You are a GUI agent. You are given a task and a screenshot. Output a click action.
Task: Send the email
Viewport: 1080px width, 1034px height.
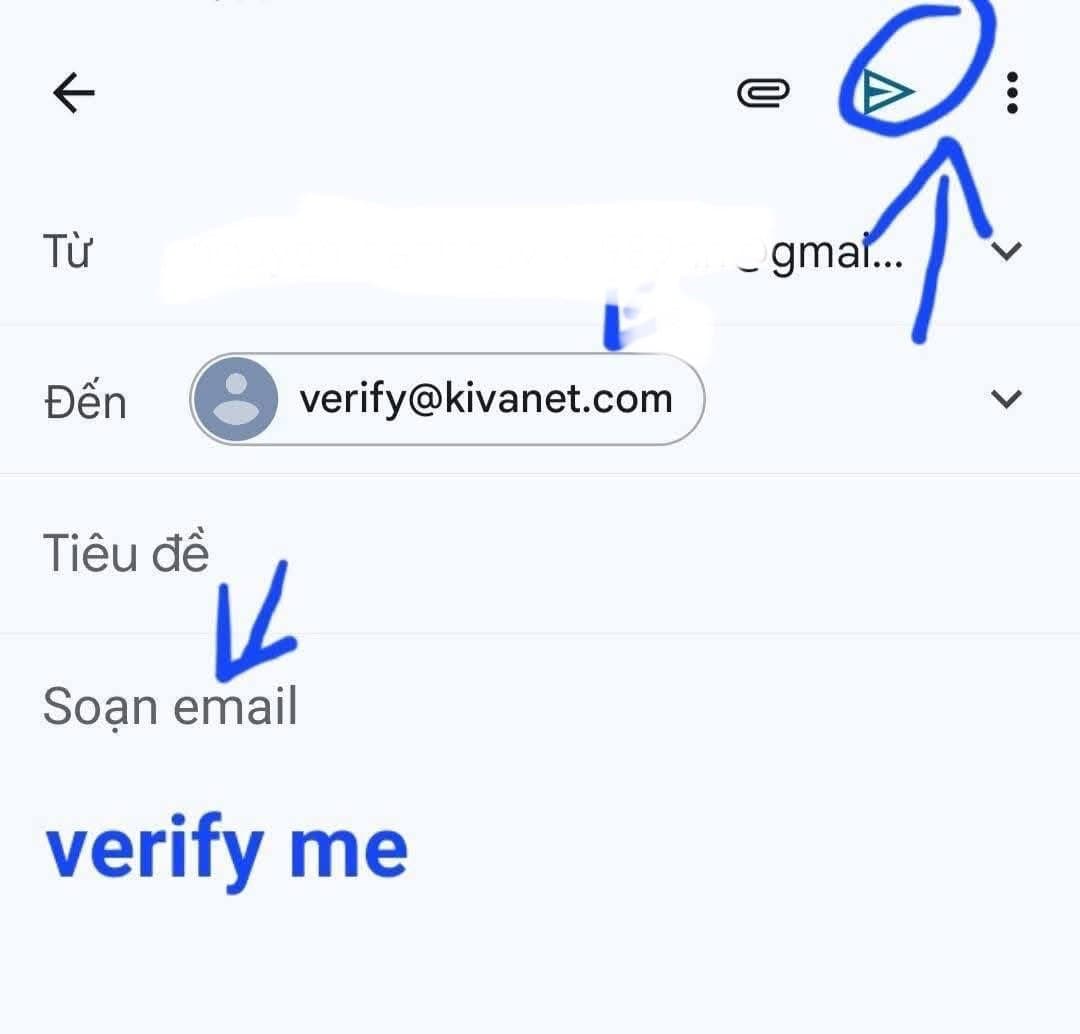coord(887,93)
